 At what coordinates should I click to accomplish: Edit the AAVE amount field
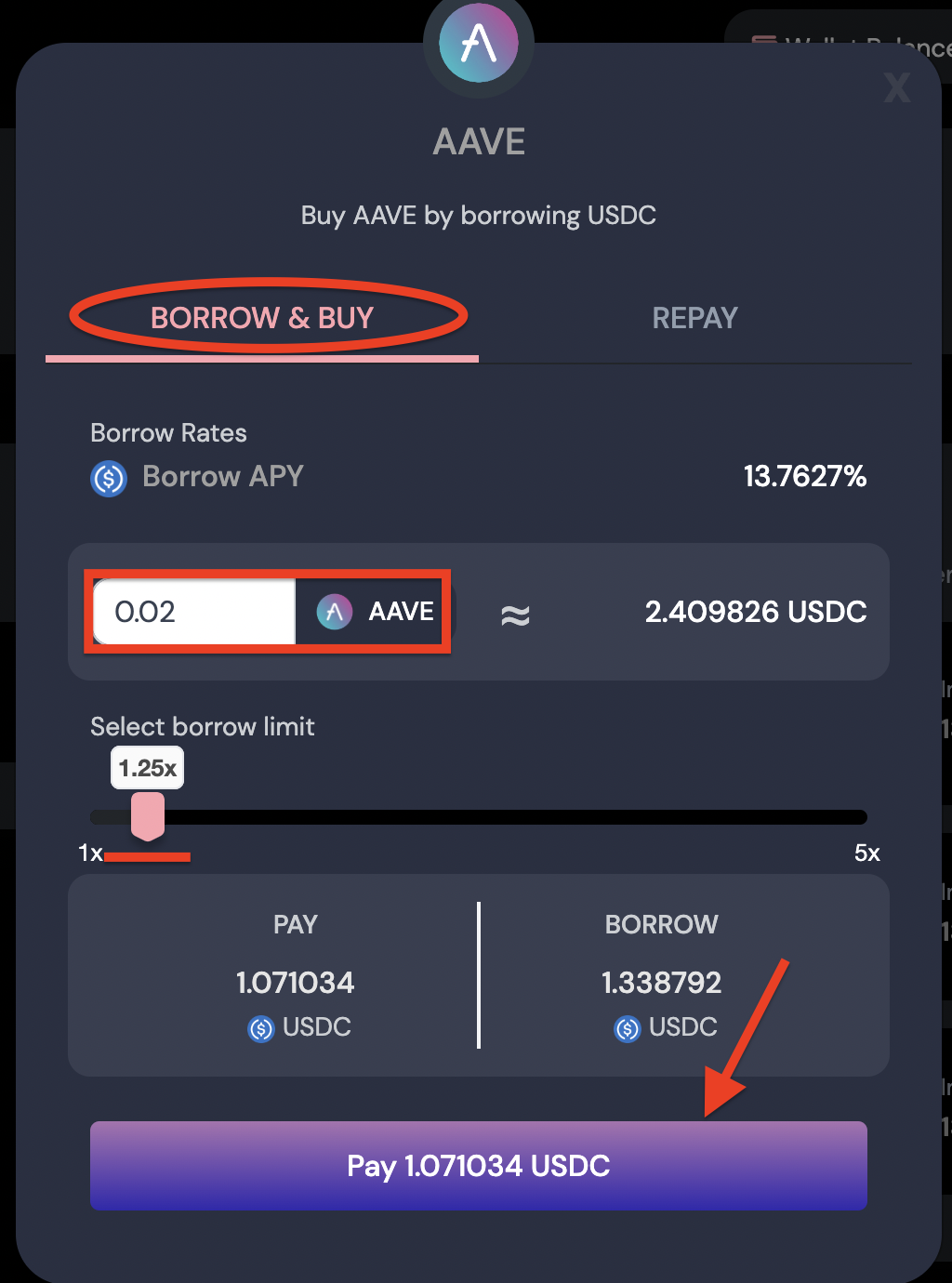(193, 612)
